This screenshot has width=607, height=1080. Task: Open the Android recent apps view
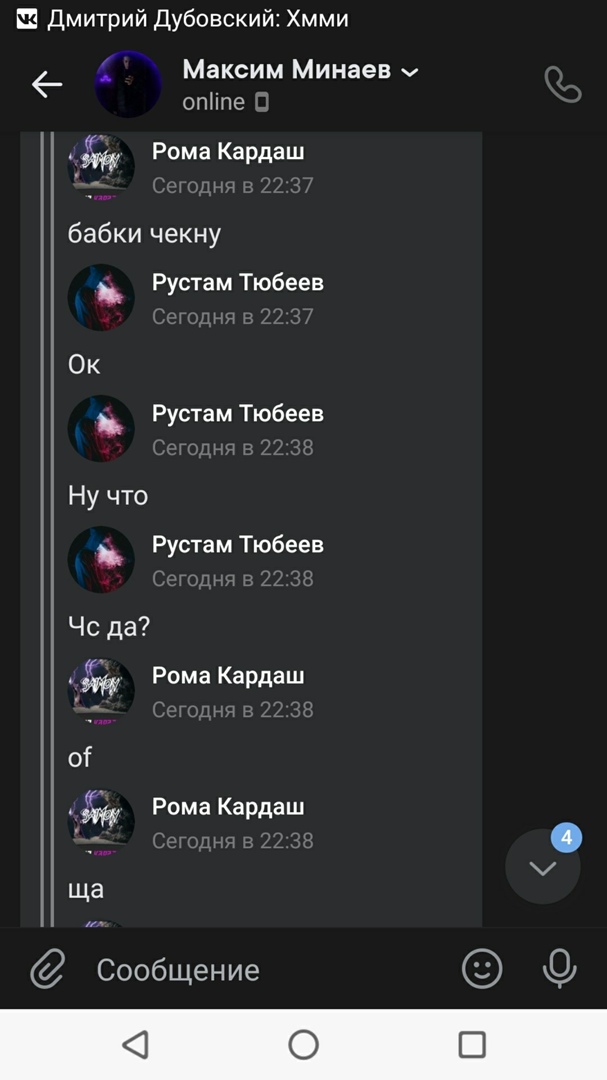coord(472,1045)
